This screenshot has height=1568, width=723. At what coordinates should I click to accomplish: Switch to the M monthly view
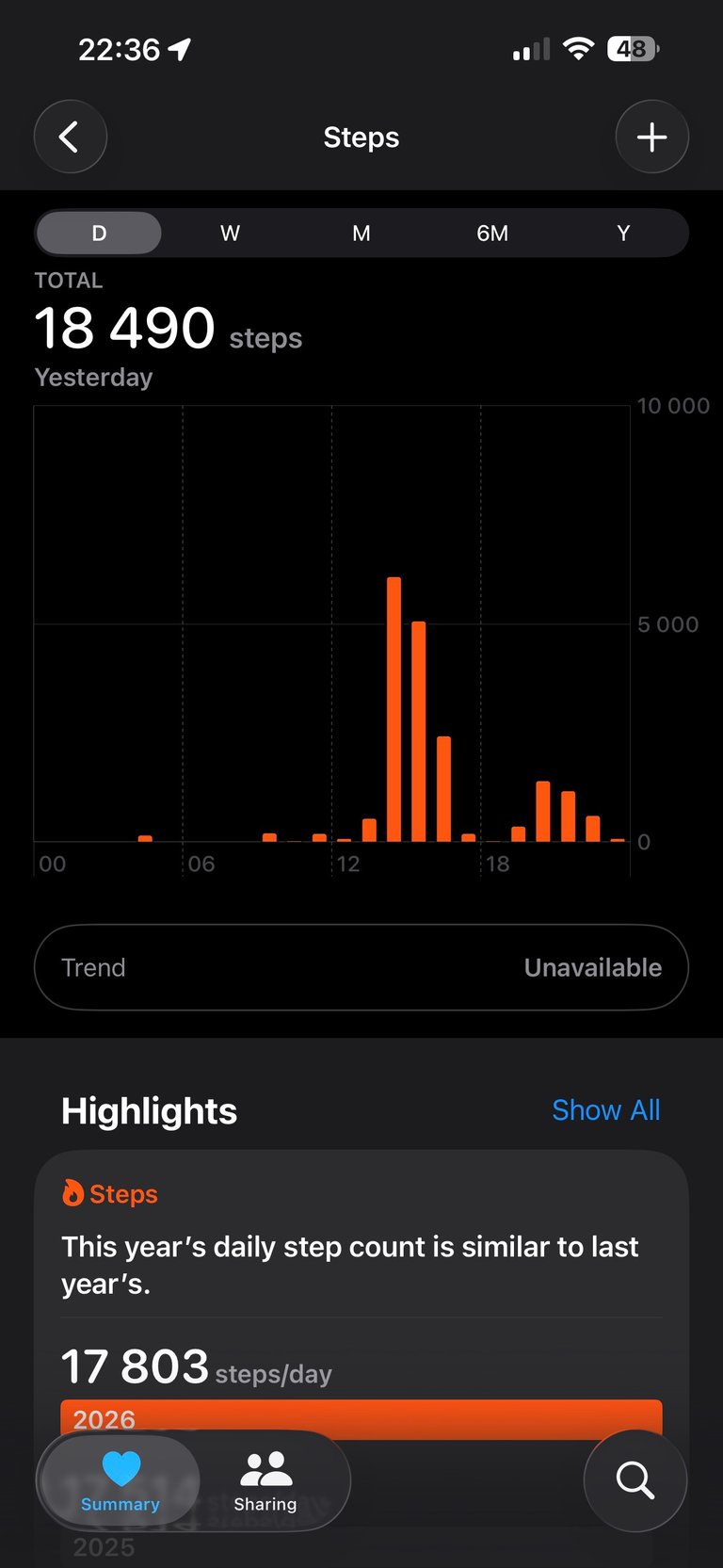click(x=361, y=233)
